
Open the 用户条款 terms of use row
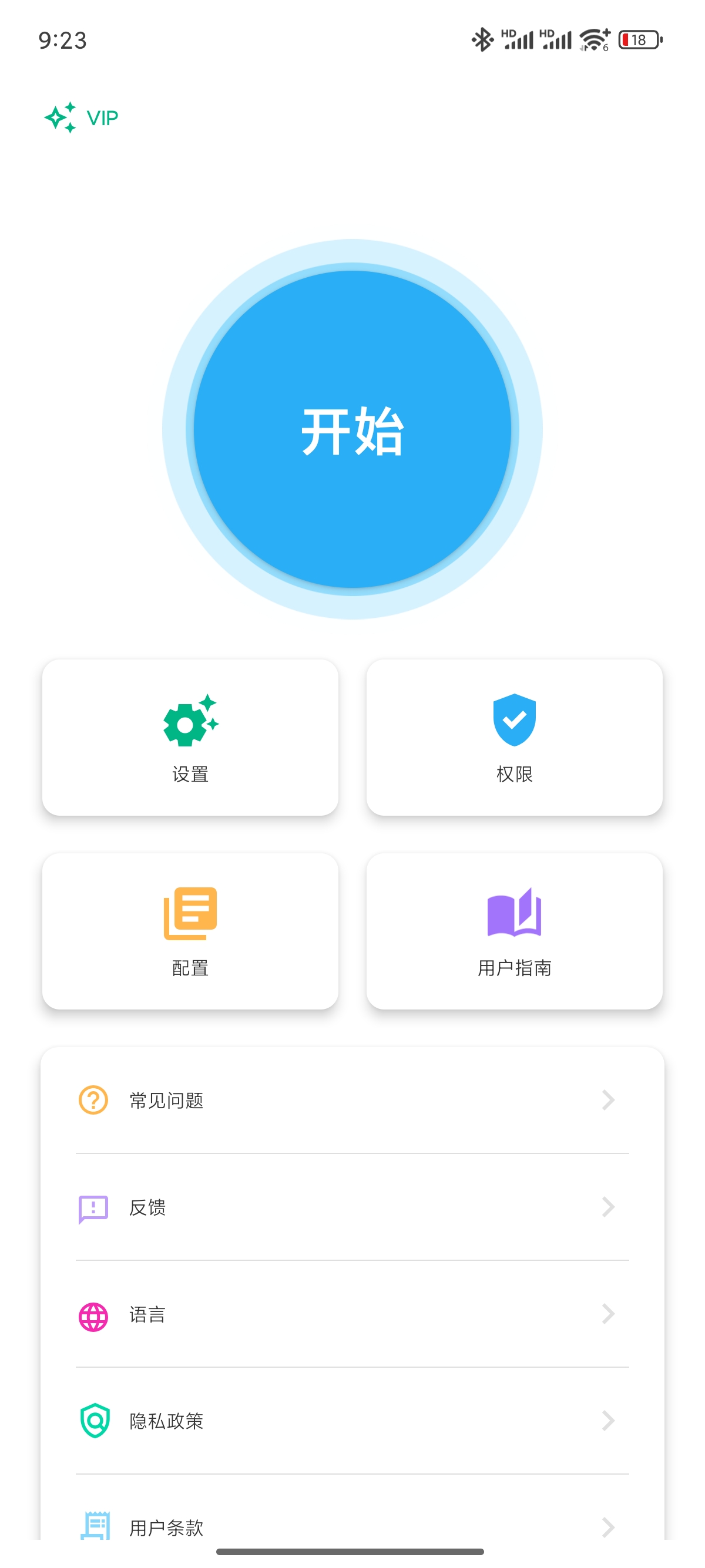click(352, 1525)
